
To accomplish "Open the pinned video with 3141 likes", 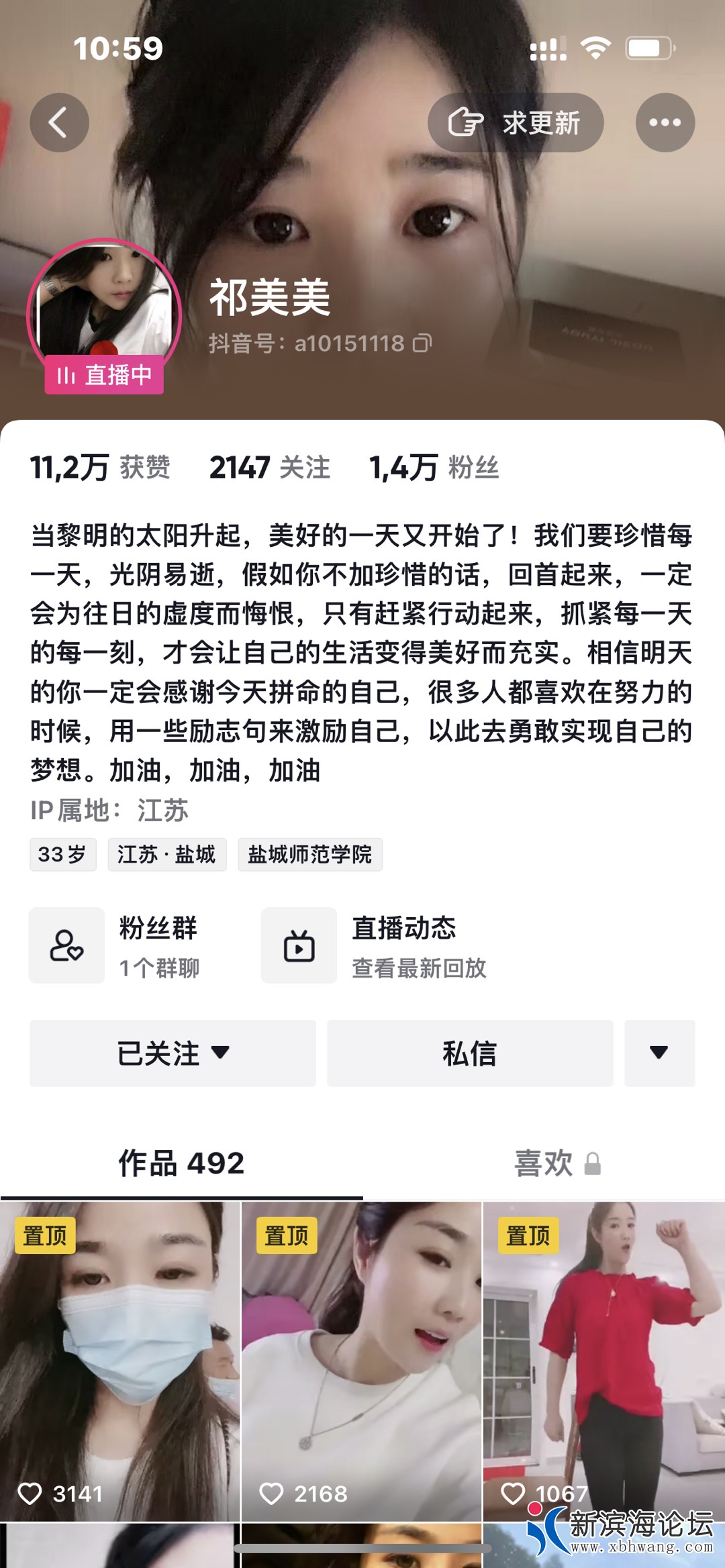I will click(x=119, y=1362).
